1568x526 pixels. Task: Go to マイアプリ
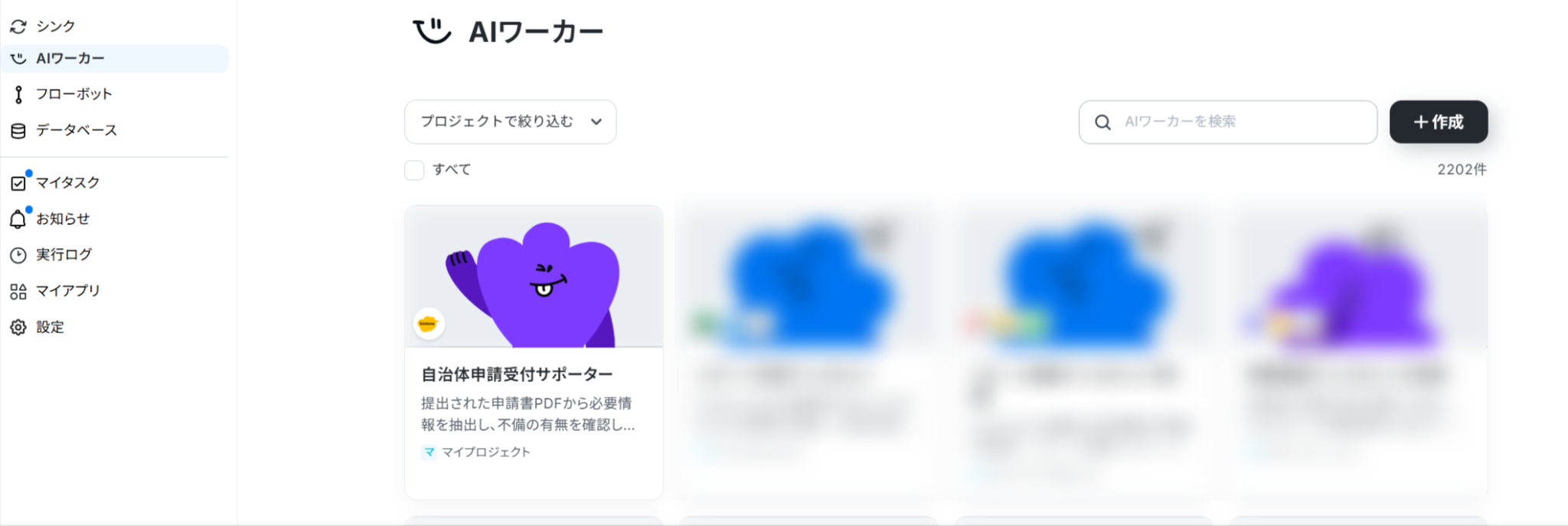(115, 290)
